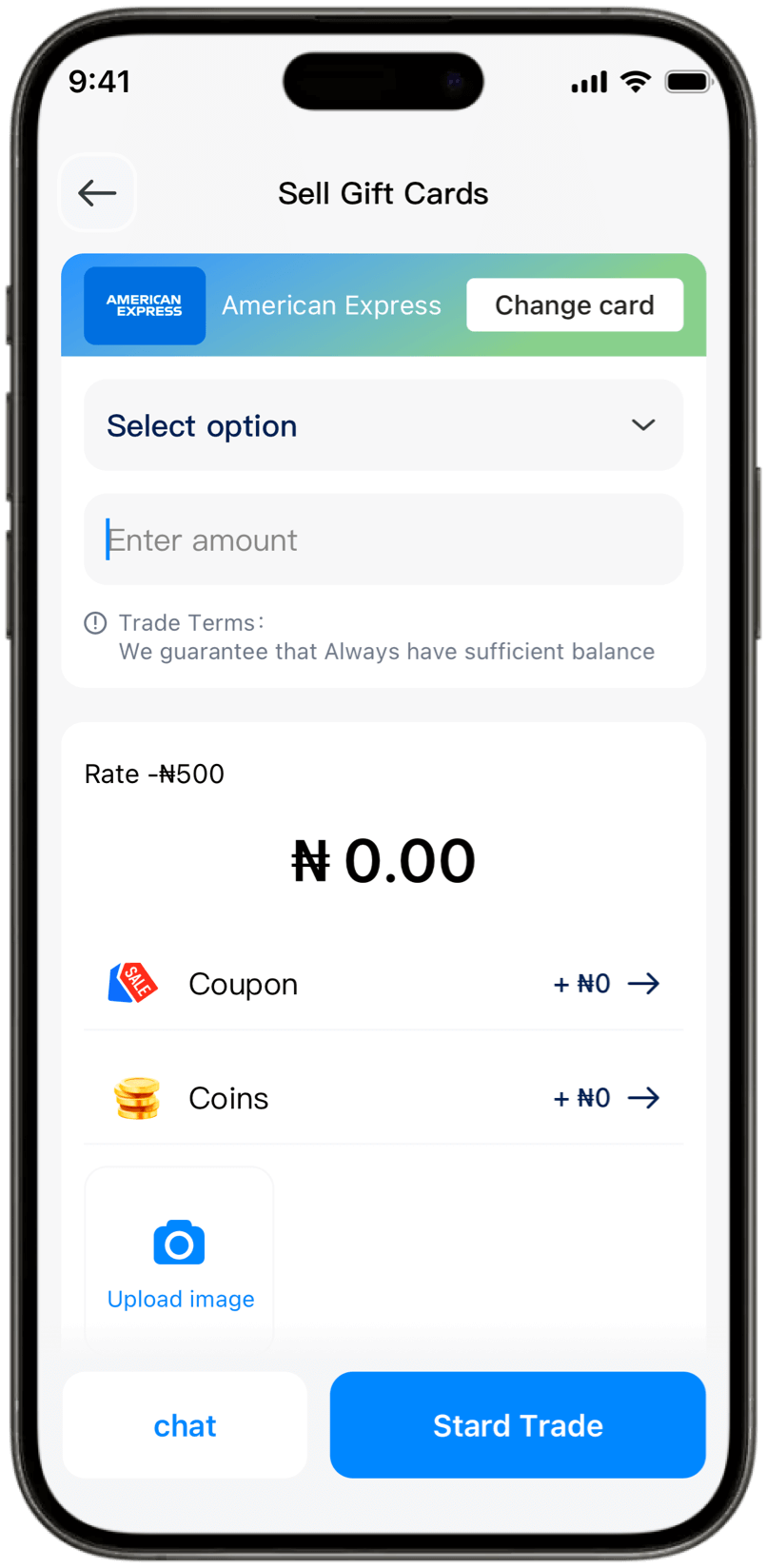Screen dimensions: 767x1568
Task: Go back using the arrow button
Action: (97, 193)
